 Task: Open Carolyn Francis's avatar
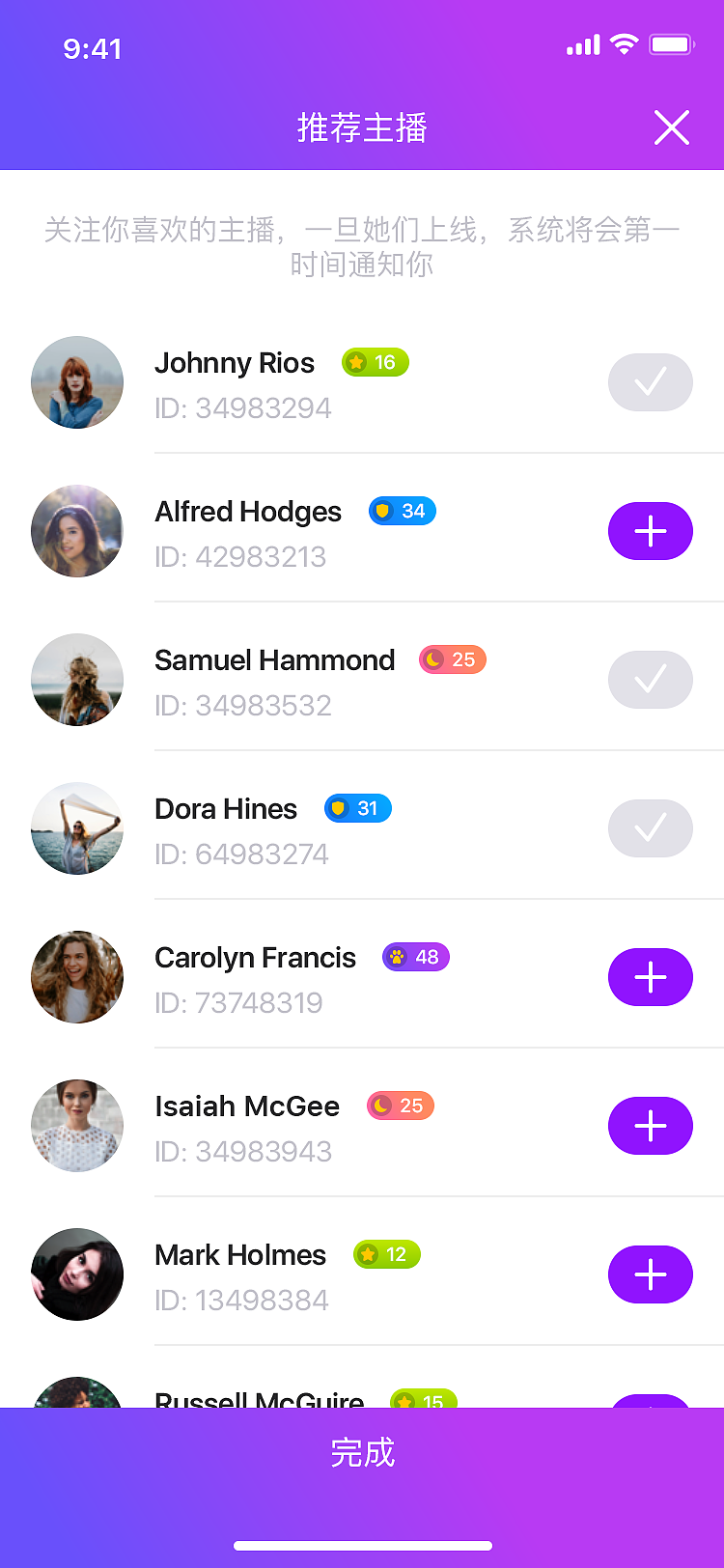(x=77, y=977)
